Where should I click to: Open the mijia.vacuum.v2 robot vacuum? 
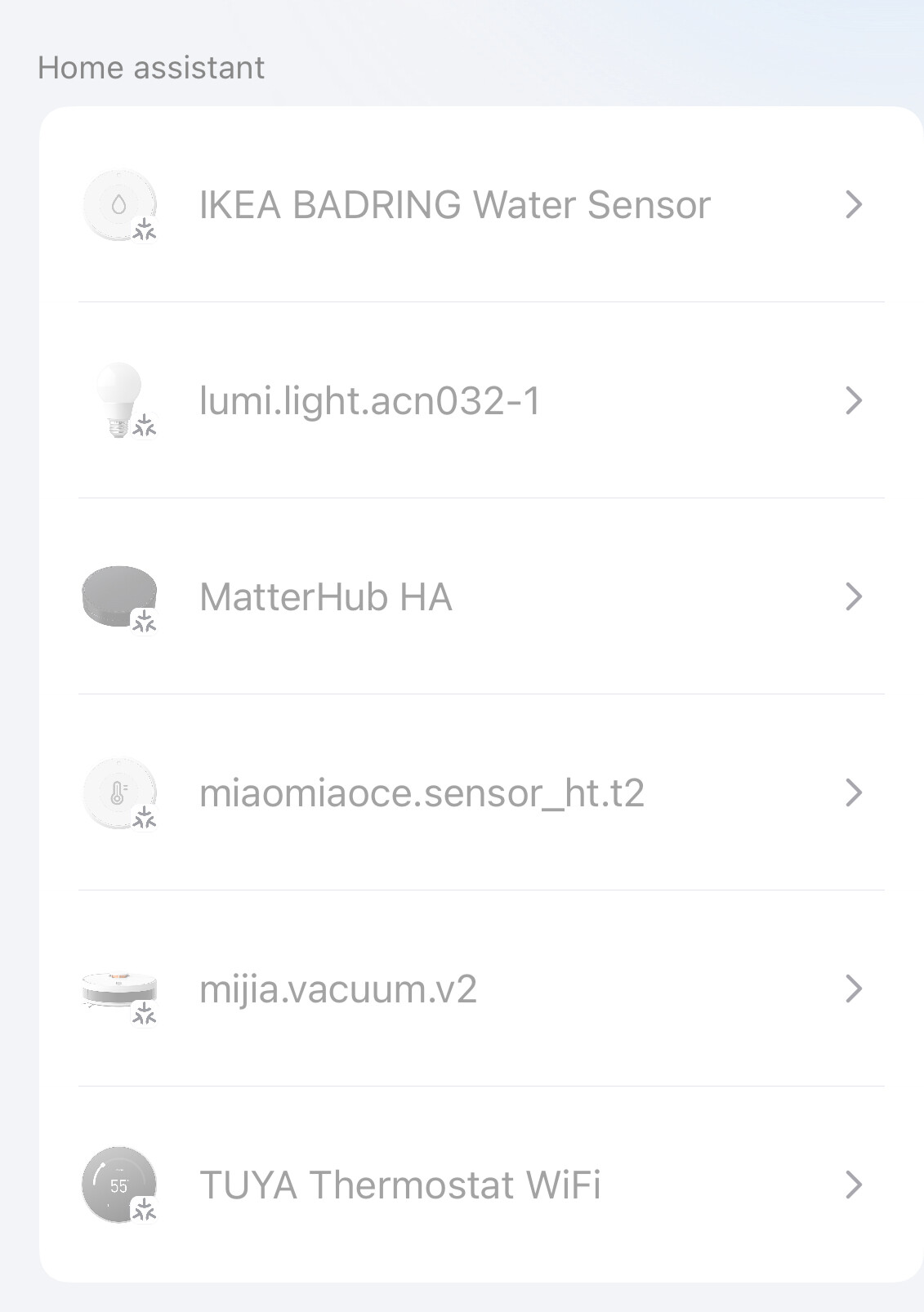pos(338,989)
